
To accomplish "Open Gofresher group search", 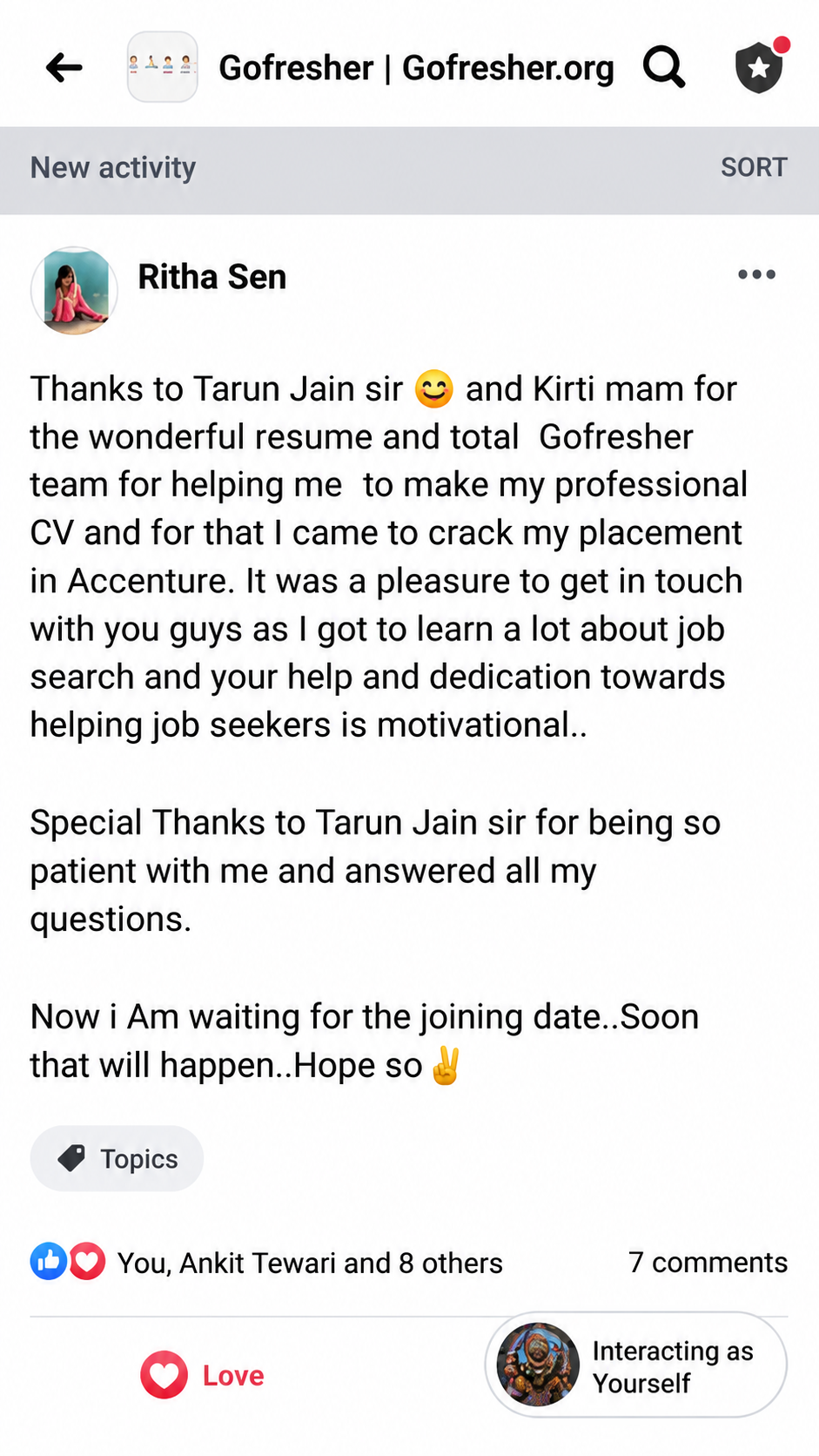I will point(664,67).
